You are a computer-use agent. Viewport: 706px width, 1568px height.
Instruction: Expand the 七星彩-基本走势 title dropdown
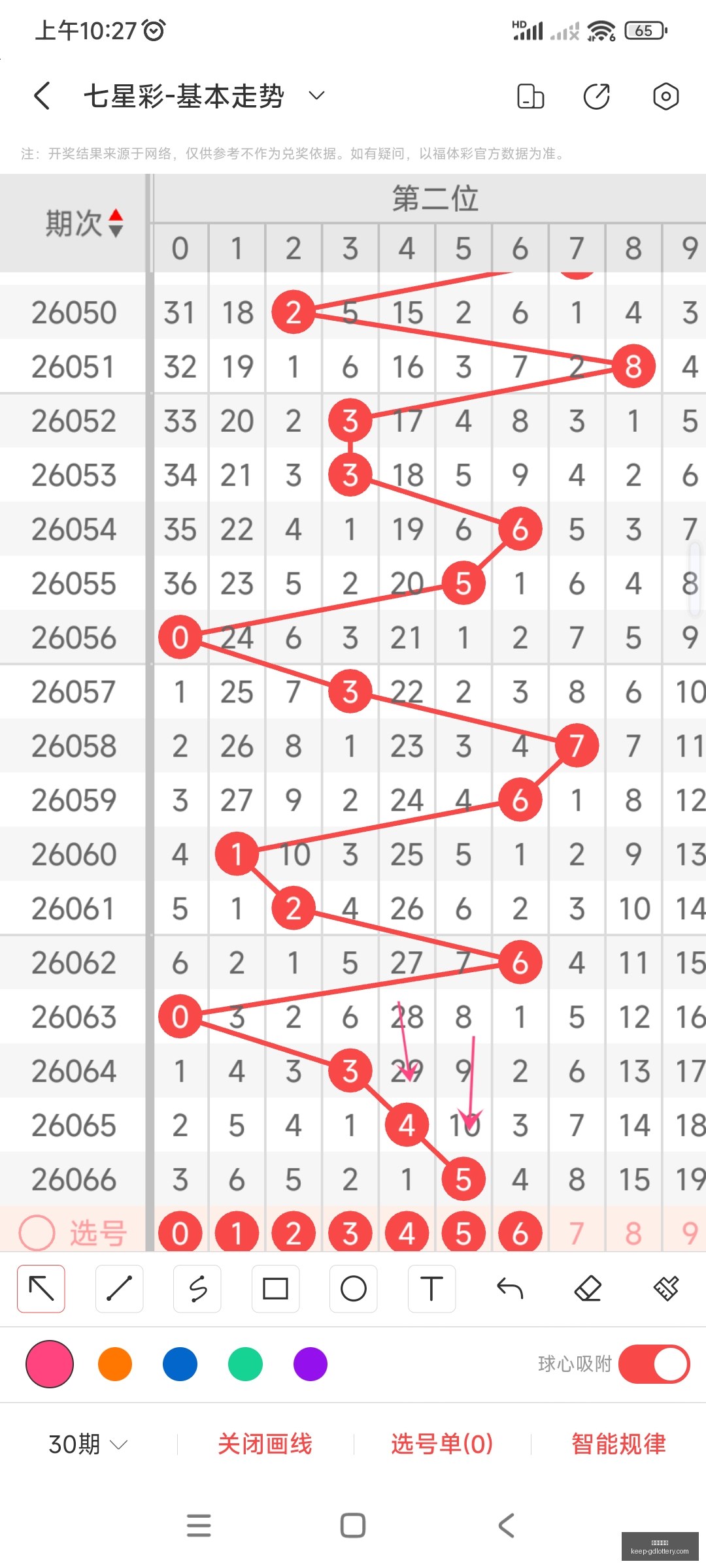tap(316, 96)
